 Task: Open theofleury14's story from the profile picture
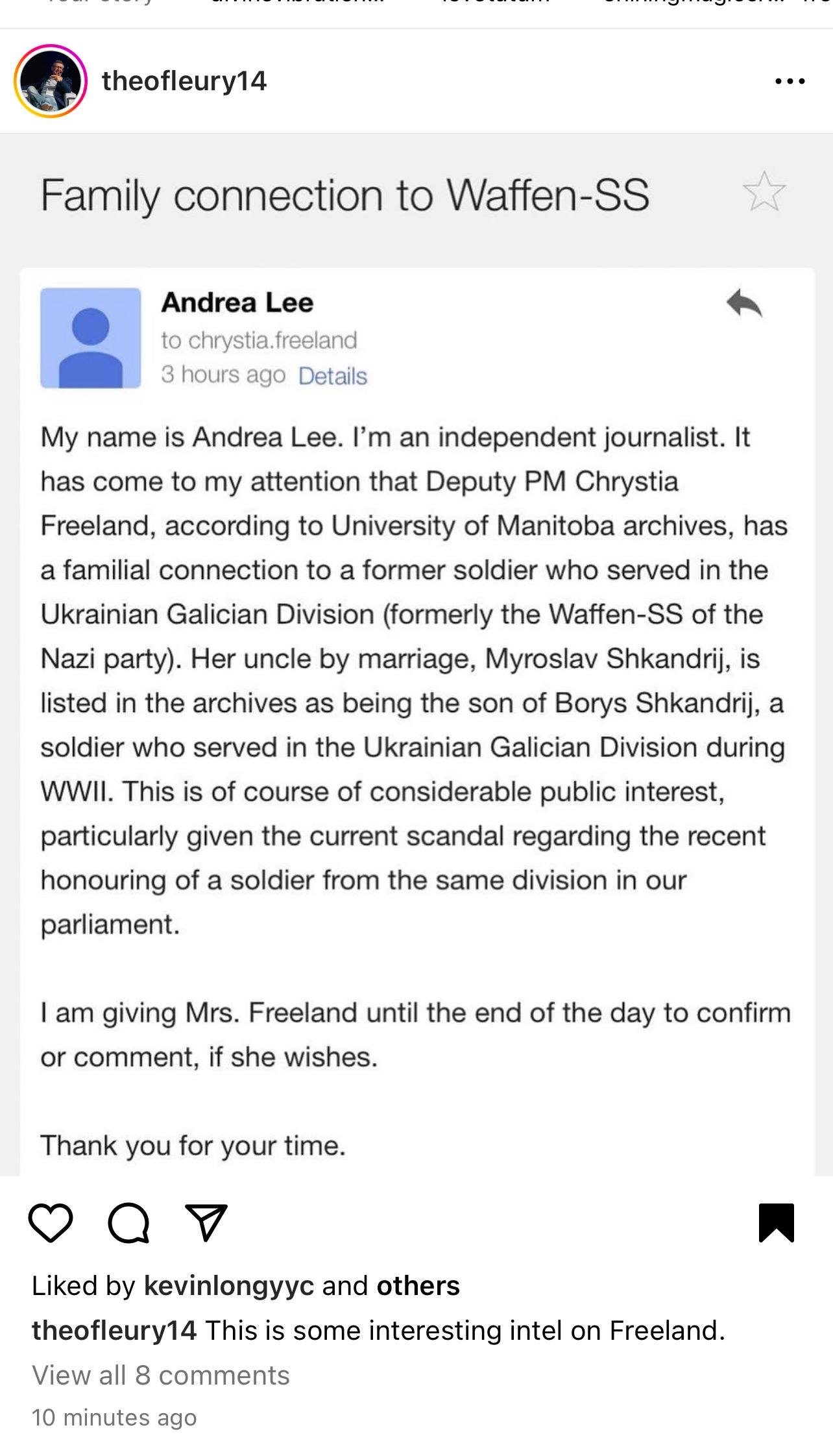pyautogui.click(x=51, y=81)
